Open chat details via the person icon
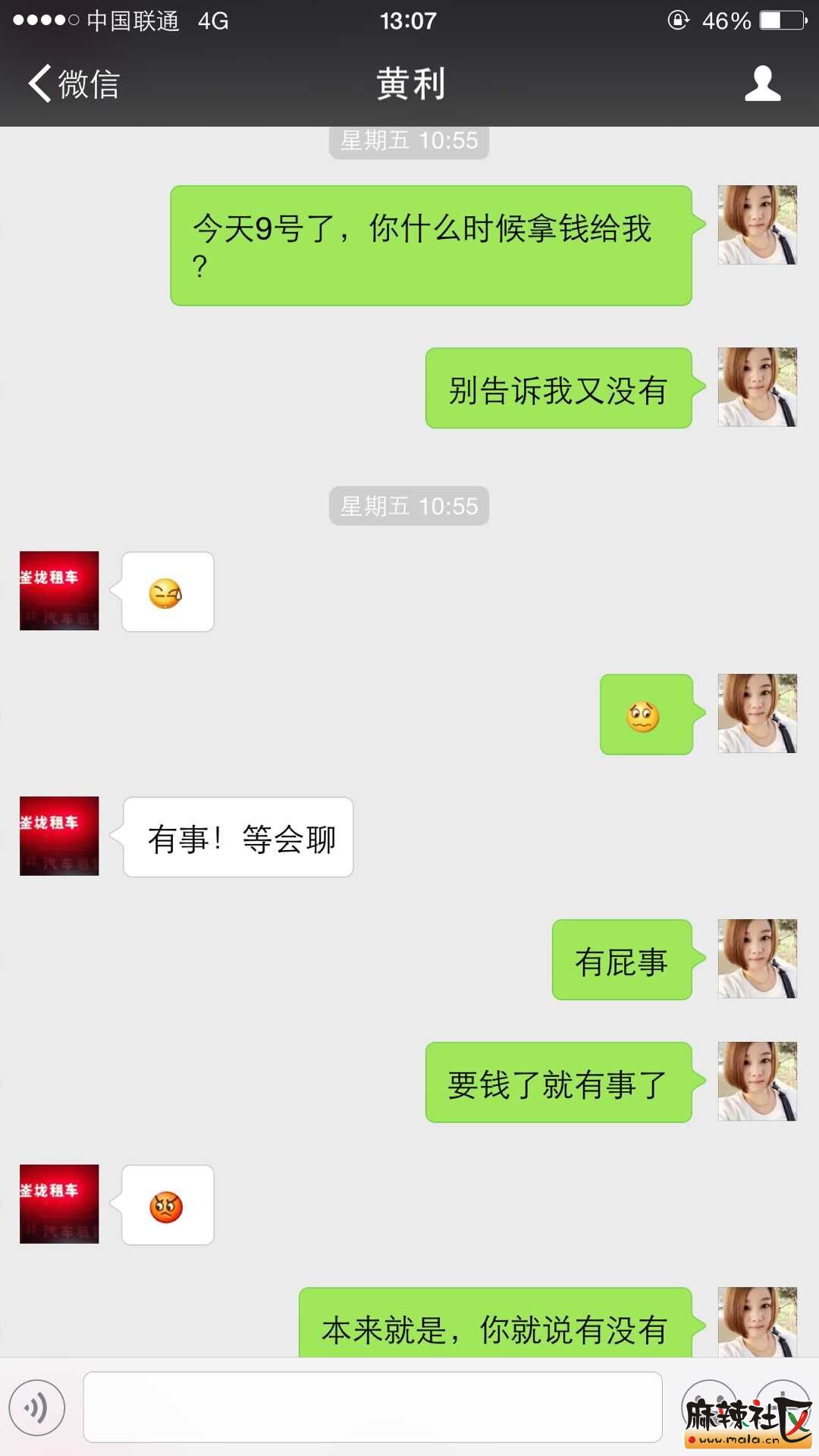Screen dimensions: 819x1456 click(762, 83)
